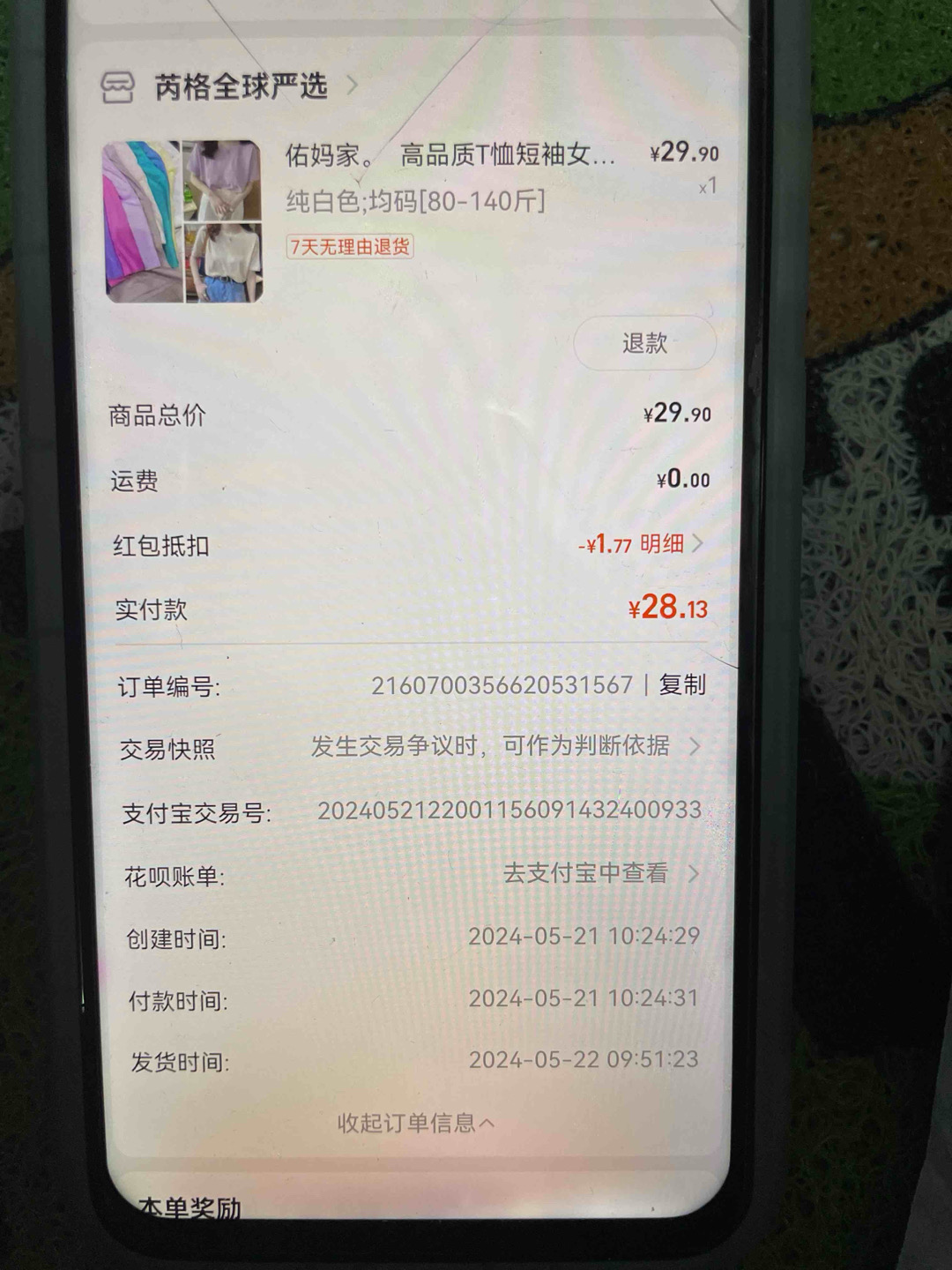Open the 芮格全球严选 store page

click(x=240, y=86)
